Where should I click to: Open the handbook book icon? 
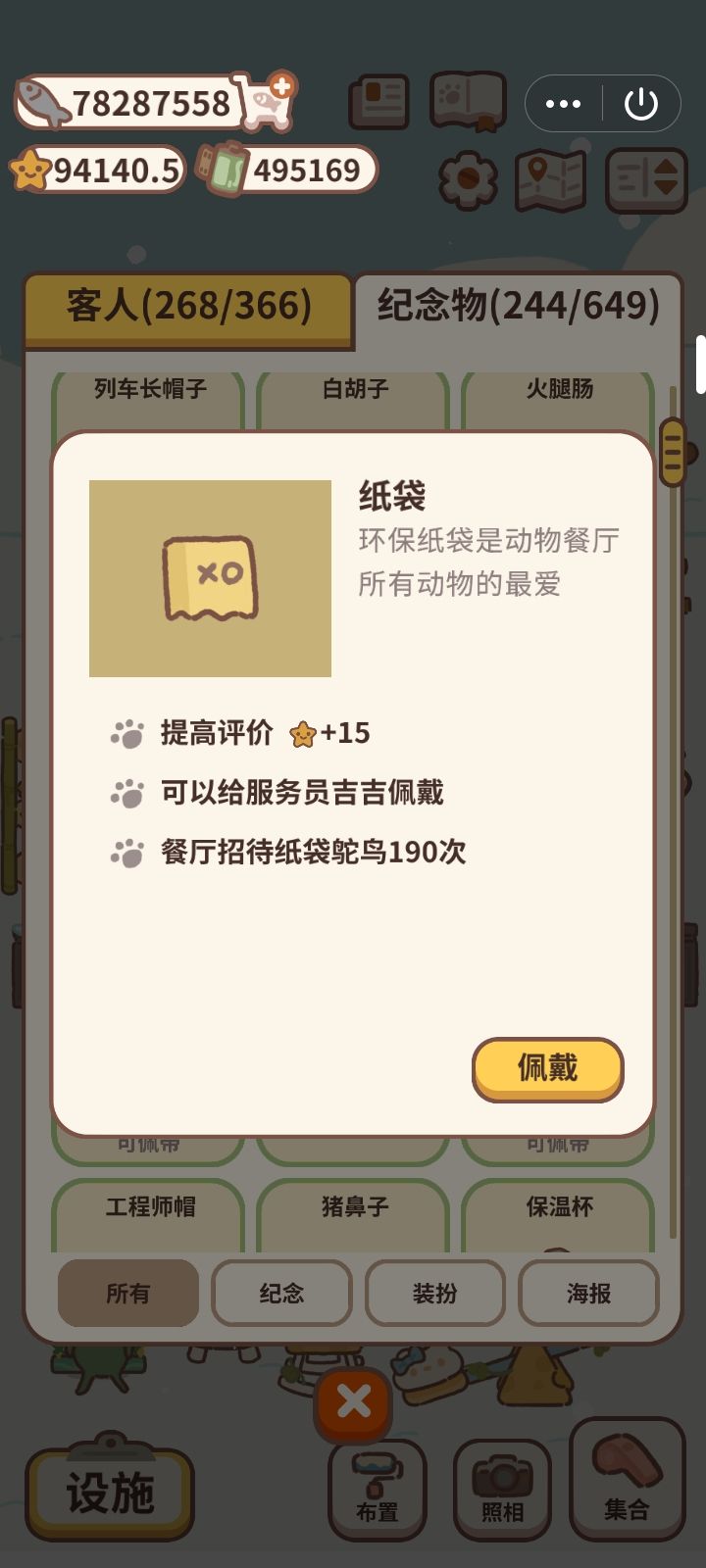pyautogui.click(x=378, y=101)
